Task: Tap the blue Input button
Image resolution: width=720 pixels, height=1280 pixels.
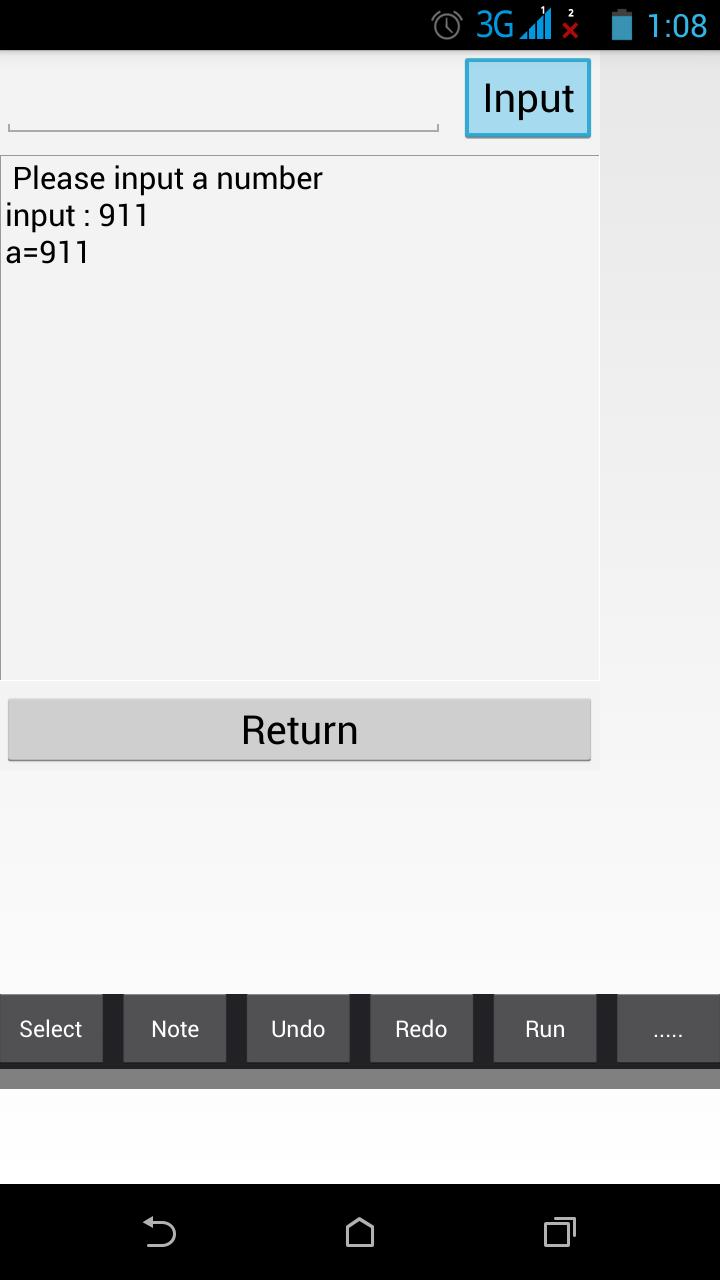Action: [527, 98]
